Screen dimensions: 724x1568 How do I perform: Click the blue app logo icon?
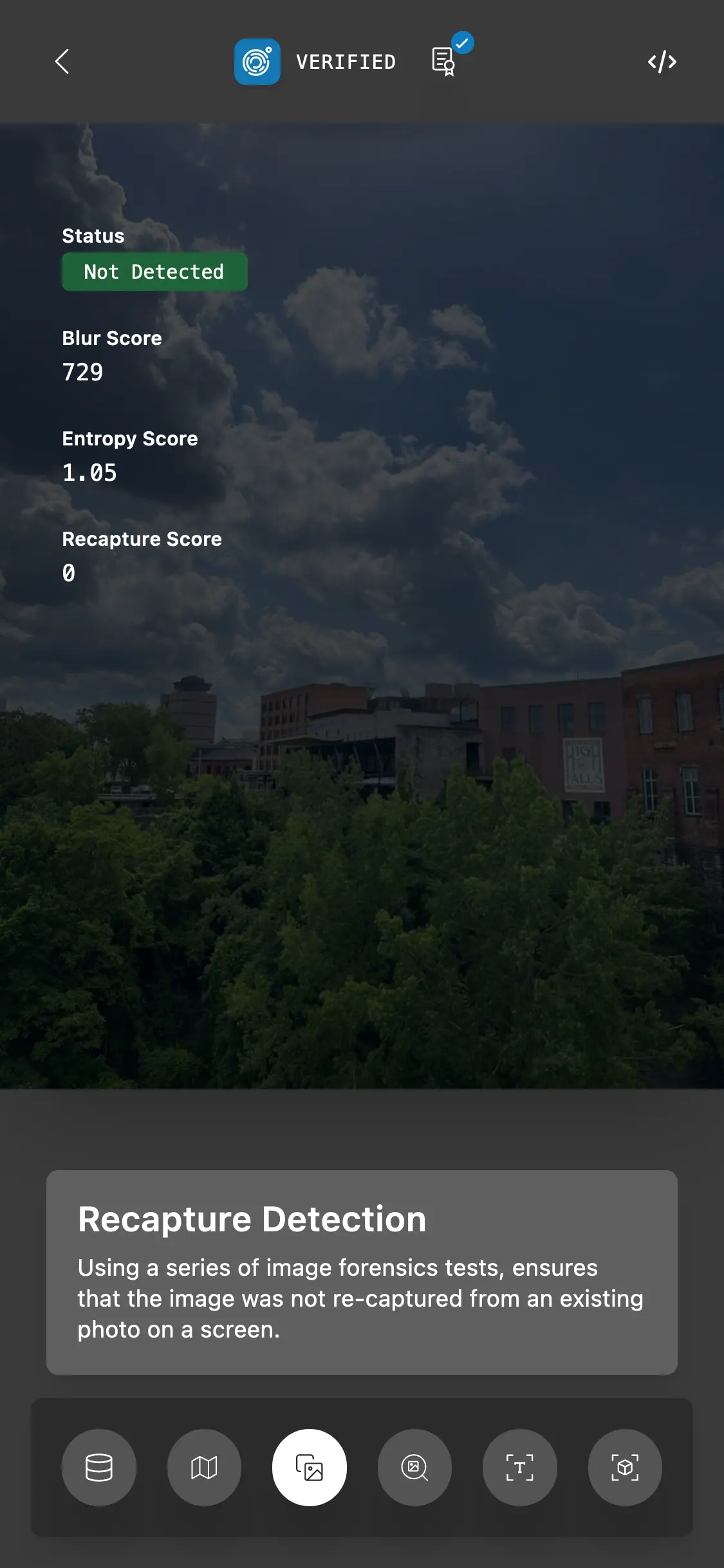coord(257,62)
